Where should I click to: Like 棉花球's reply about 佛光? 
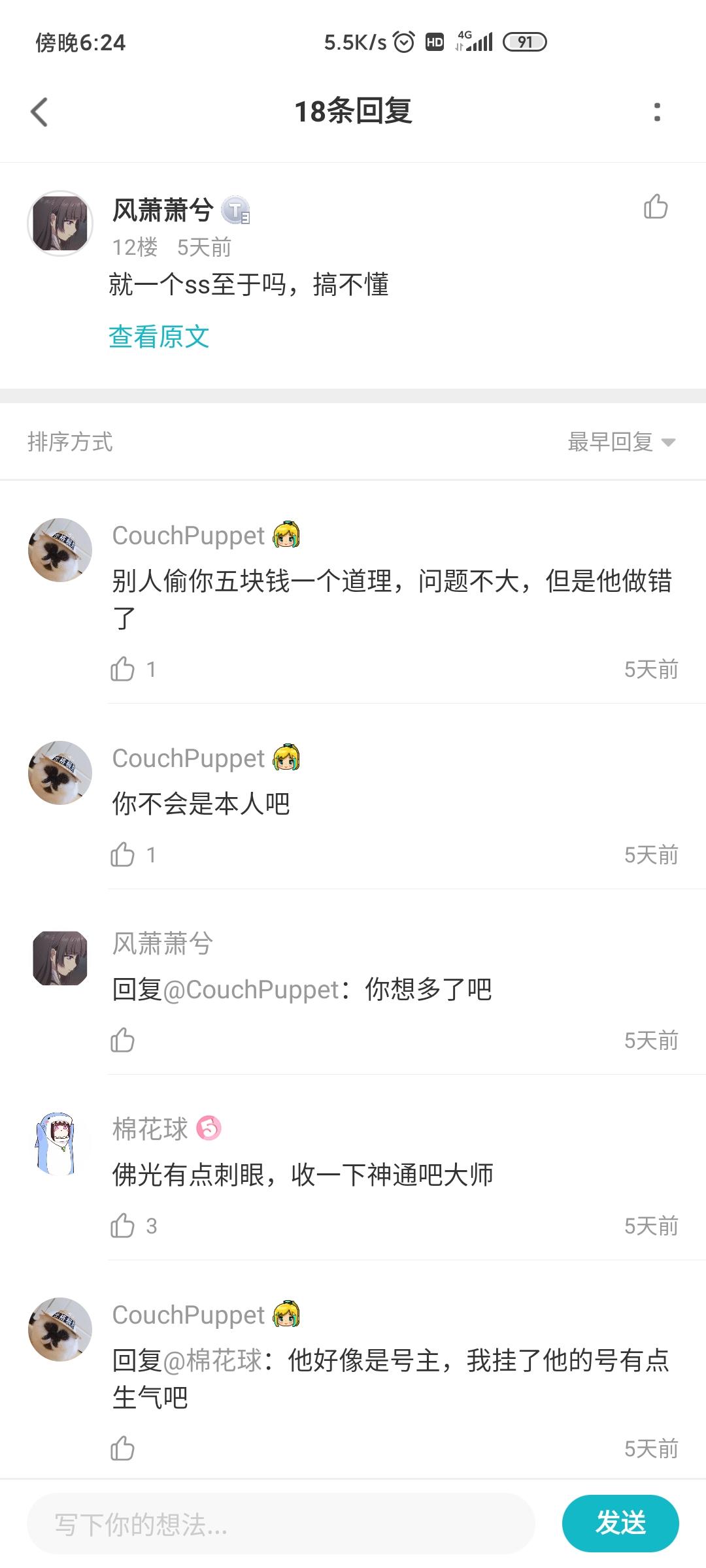pyautogui.click(x=123, y=1226)
